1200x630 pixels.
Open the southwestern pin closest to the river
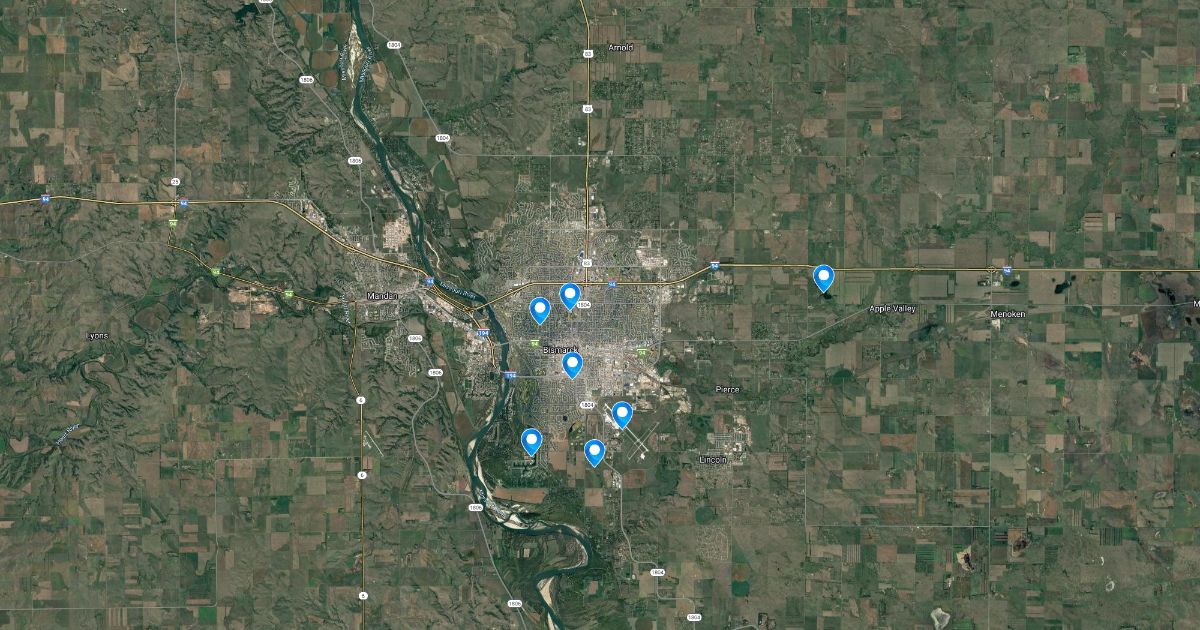click(x=531, y=442)
